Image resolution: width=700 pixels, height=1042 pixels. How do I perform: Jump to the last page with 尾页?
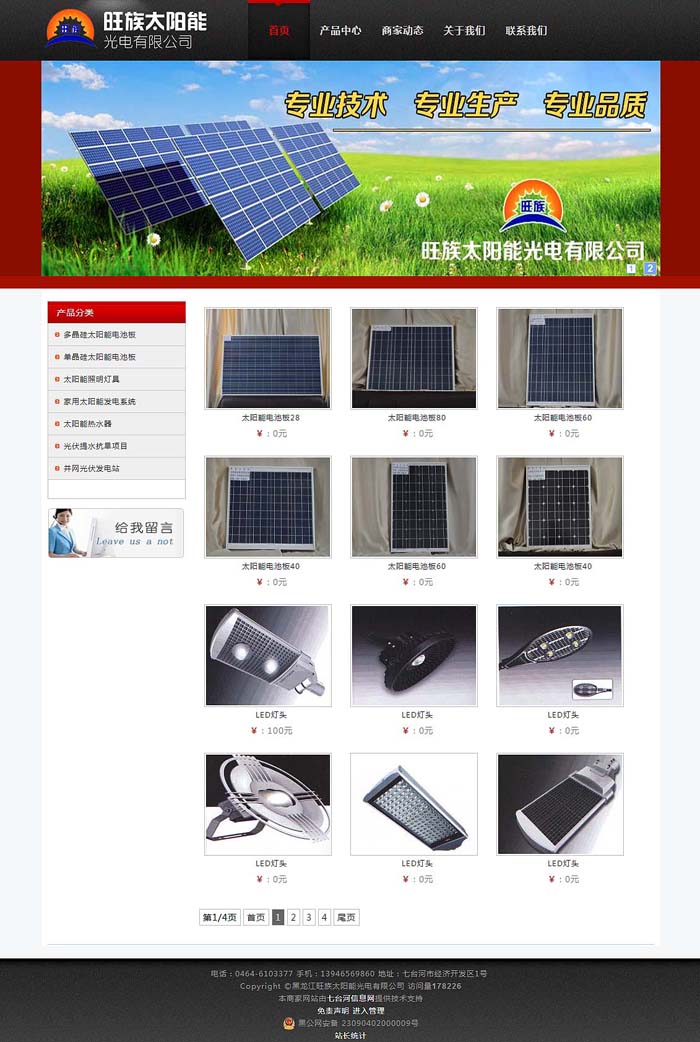346,917
